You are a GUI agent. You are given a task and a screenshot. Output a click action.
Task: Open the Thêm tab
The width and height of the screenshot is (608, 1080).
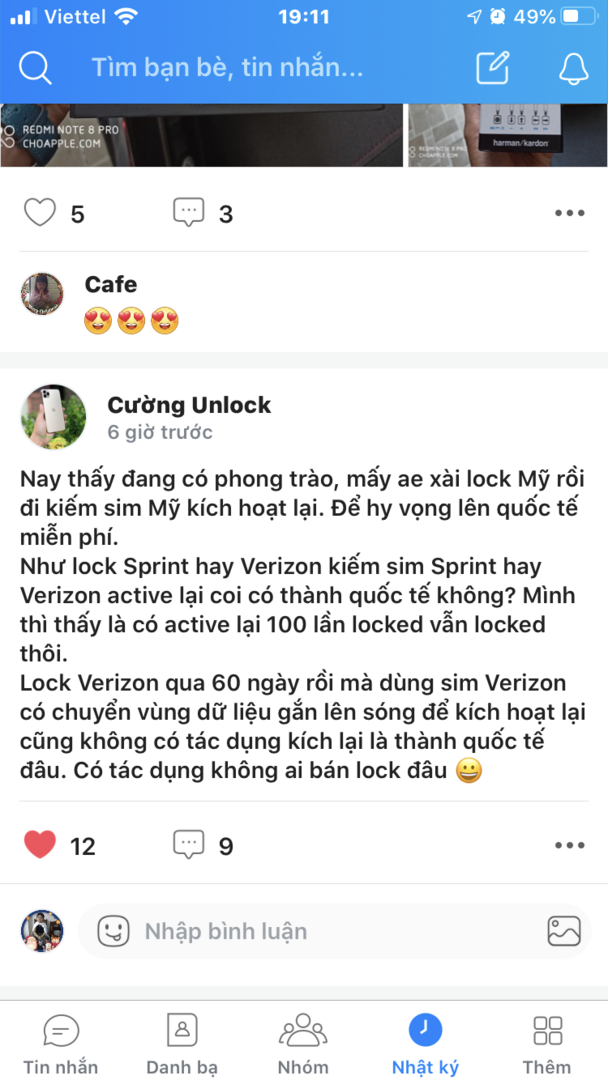[x=547, y=1043]
